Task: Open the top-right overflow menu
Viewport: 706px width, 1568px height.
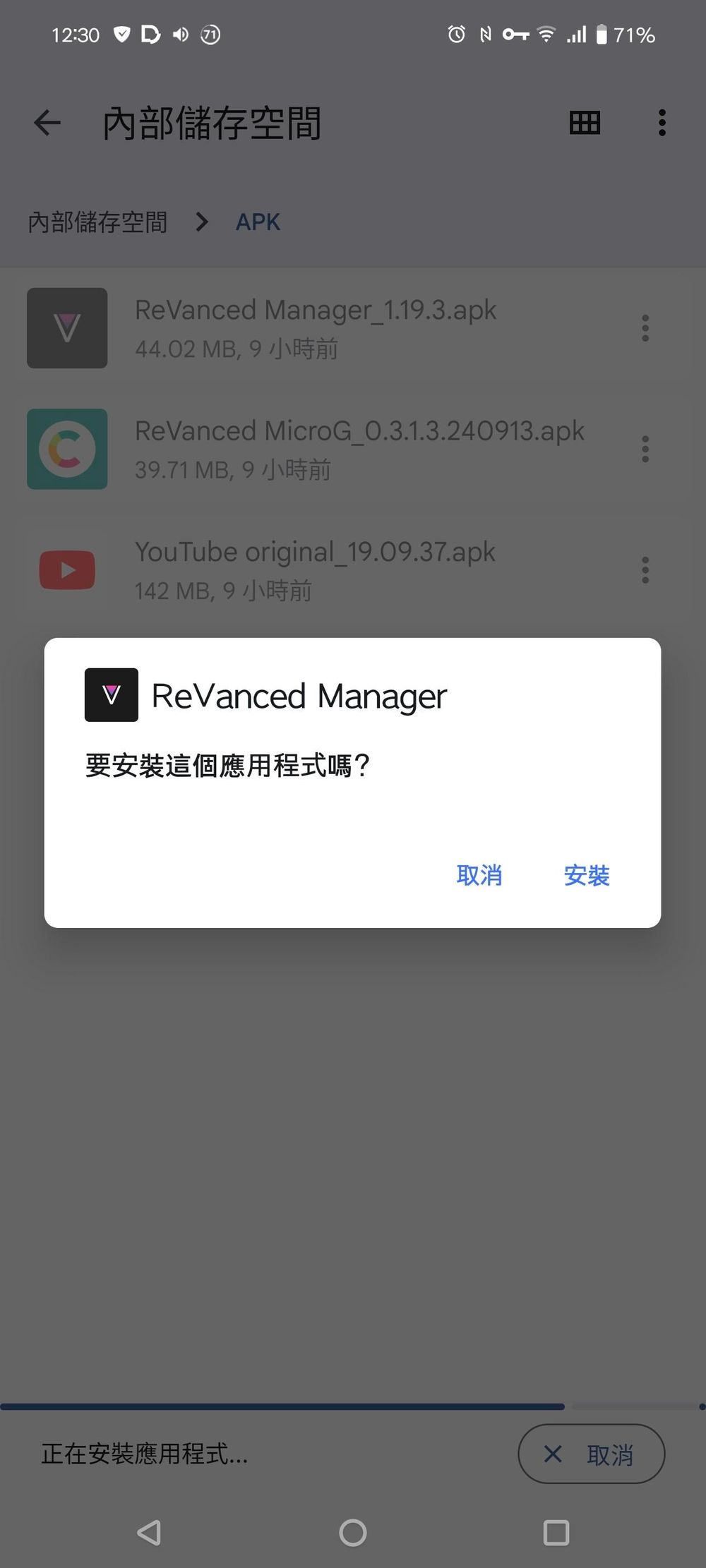Action: pos(662,122)
